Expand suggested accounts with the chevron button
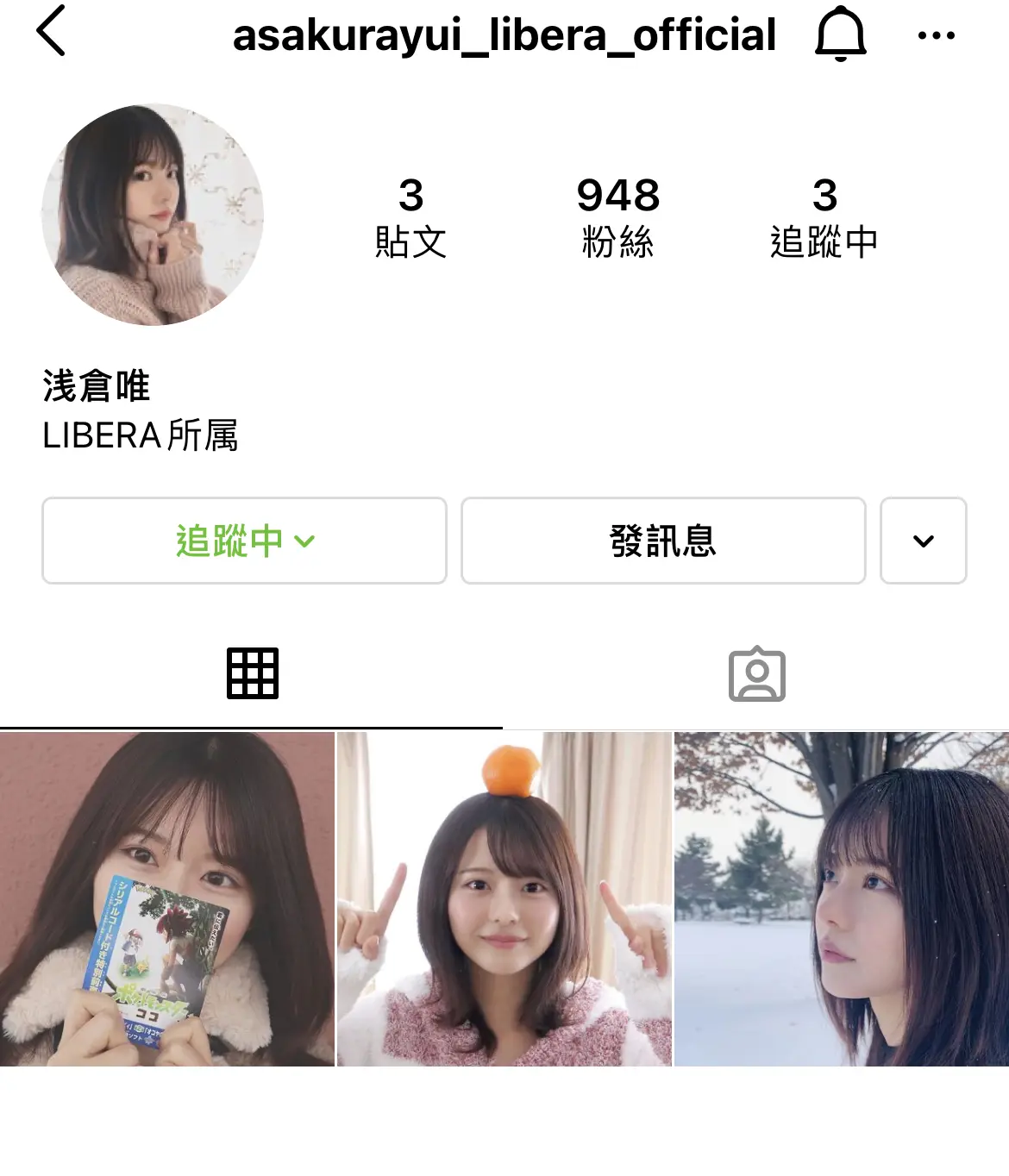The image size is (1009, 1176). point(923,541)
